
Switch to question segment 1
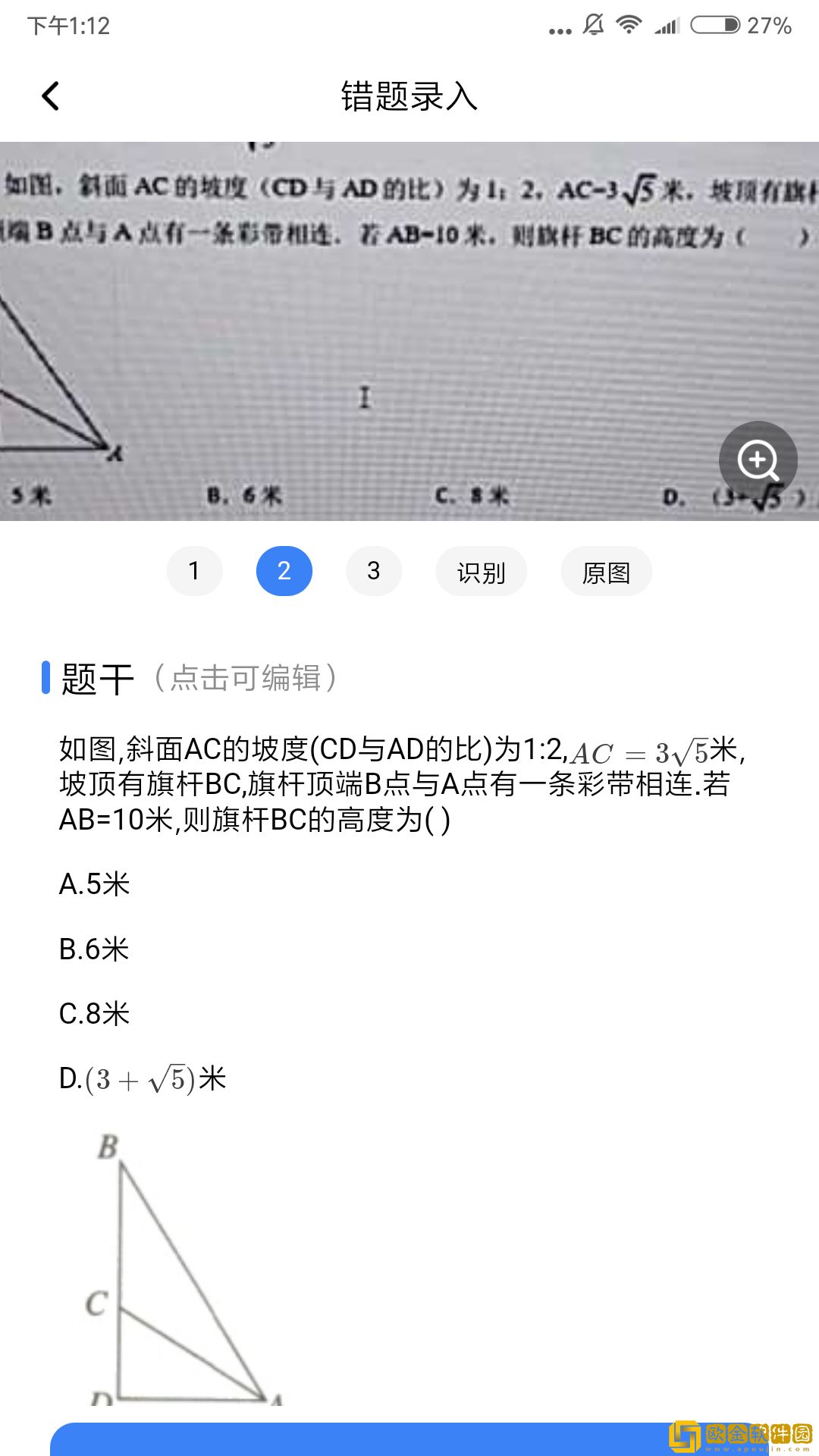tap(194, 571)
